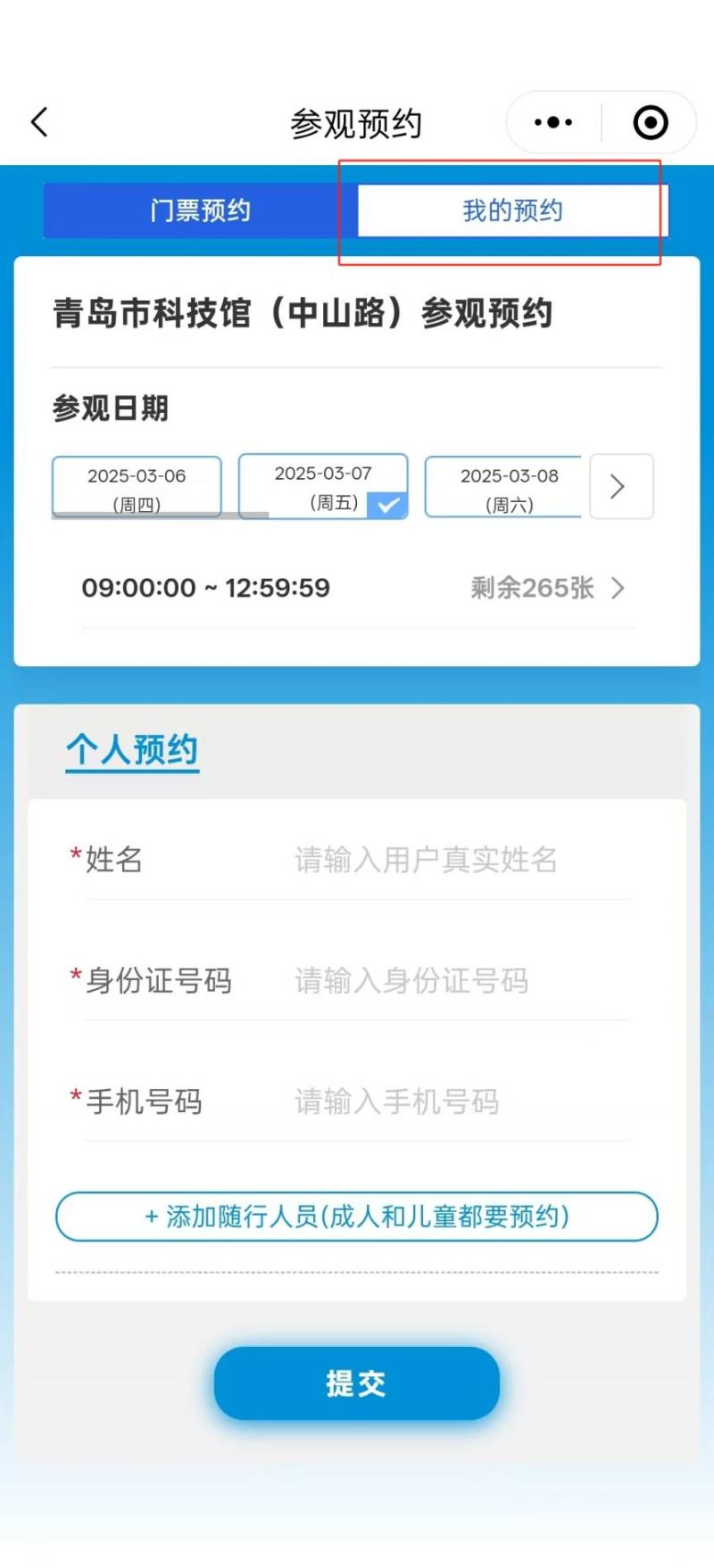
Task: Open the mini-program three-dot menu
Action: pyautogui.click(x=553, y=122)
